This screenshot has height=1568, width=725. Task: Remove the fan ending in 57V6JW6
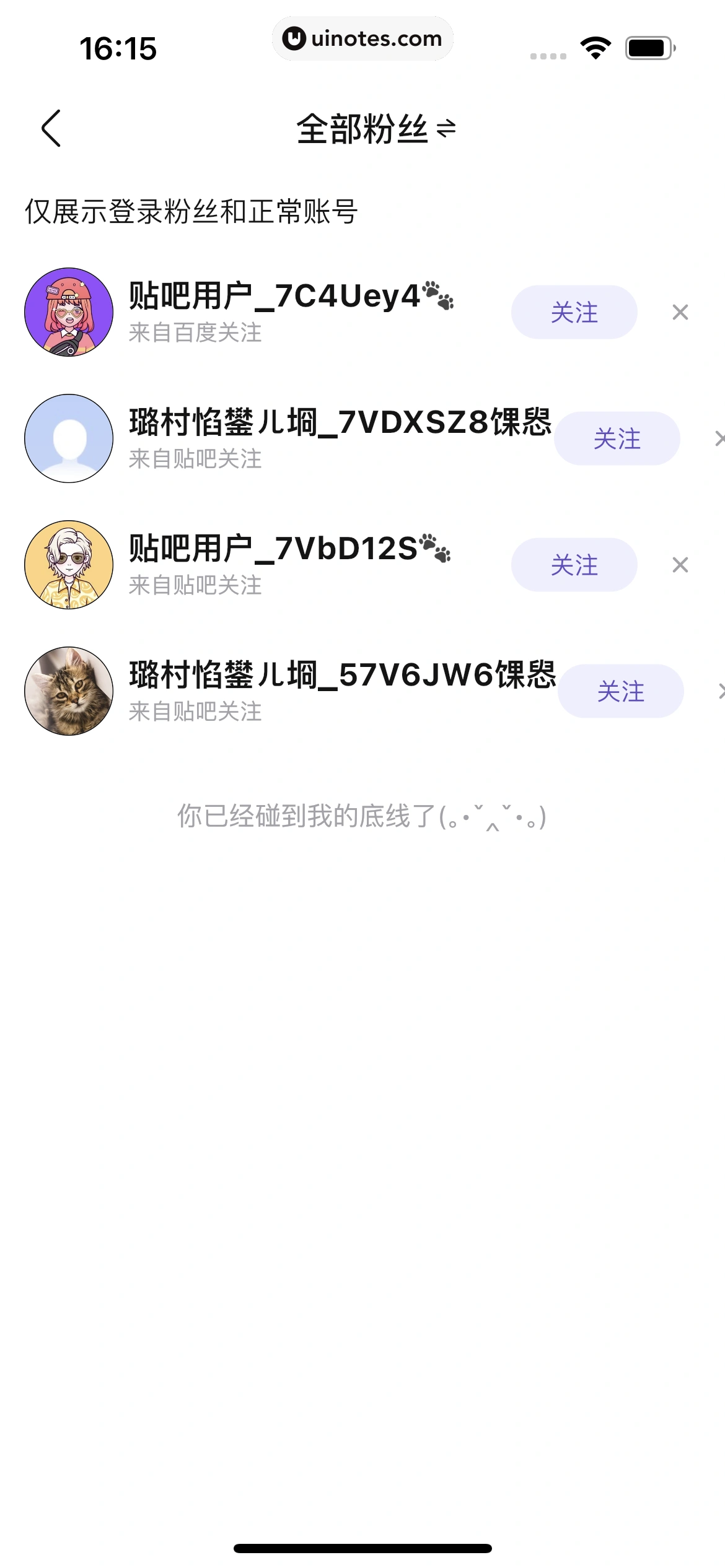click(x=721, y=691)
